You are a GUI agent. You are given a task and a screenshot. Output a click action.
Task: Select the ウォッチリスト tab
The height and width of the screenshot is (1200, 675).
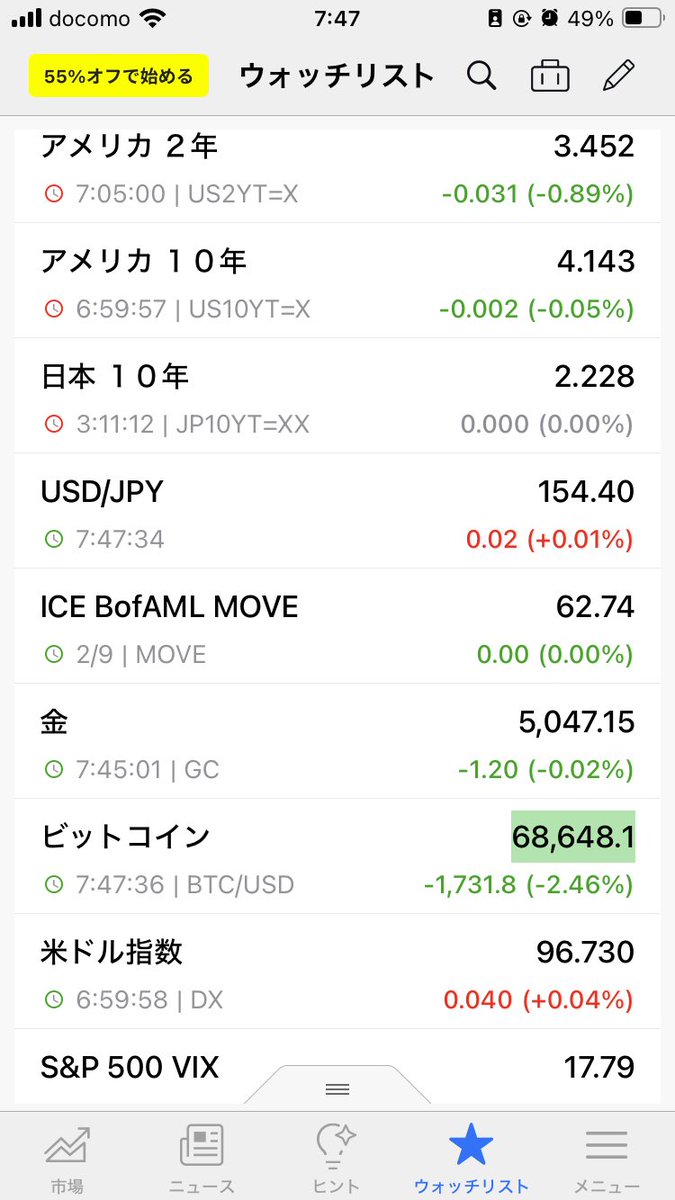[x=471, y=1158]
